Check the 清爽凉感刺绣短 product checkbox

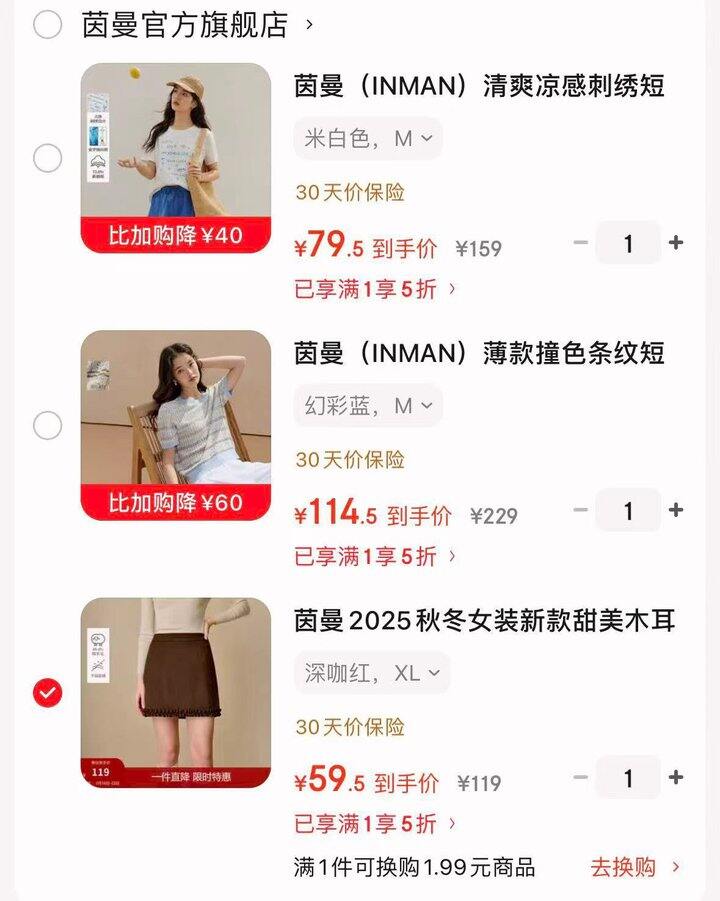[45, 158]
